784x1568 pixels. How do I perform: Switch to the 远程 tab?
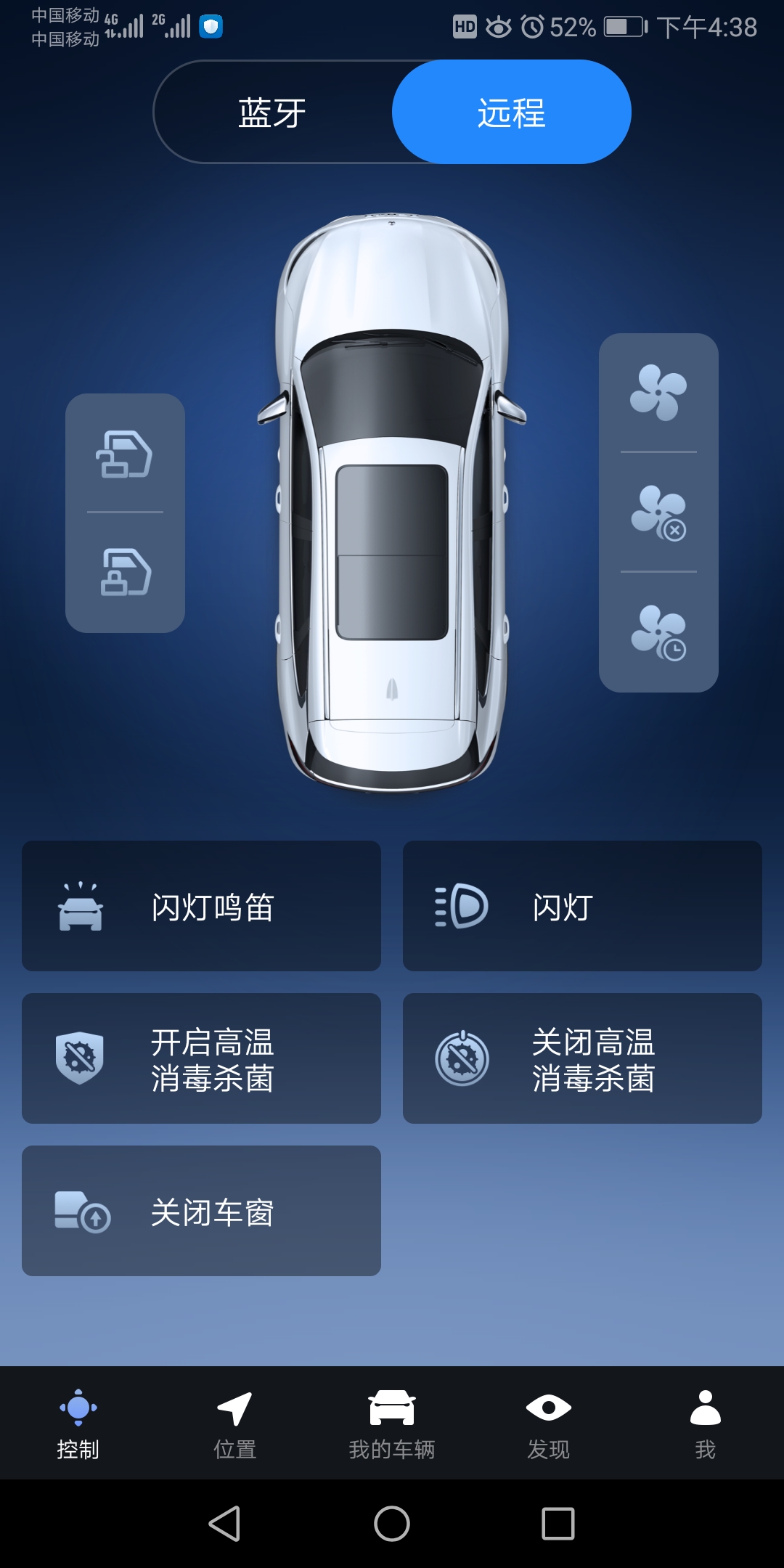pyautogui.click(x=512, y=113)
